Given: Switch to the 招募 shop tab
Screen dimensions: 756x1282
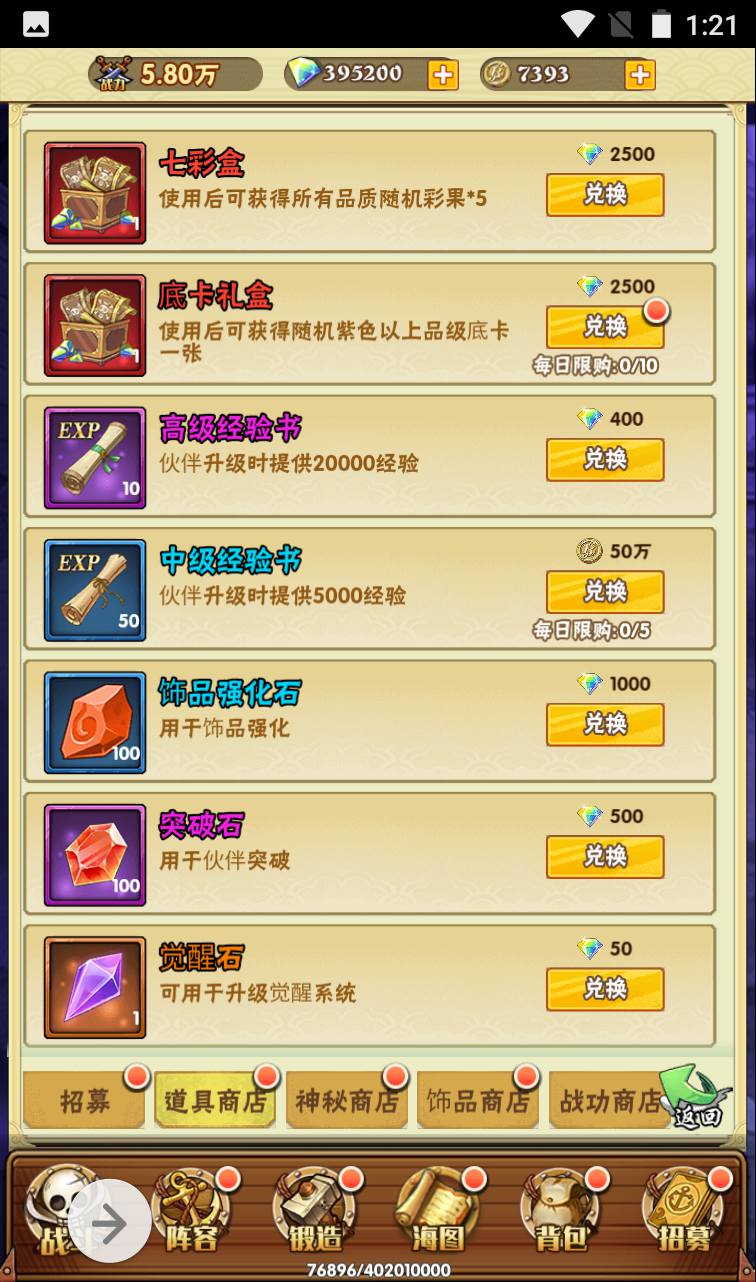Looking at the screenshot, I should point(84,1101).
